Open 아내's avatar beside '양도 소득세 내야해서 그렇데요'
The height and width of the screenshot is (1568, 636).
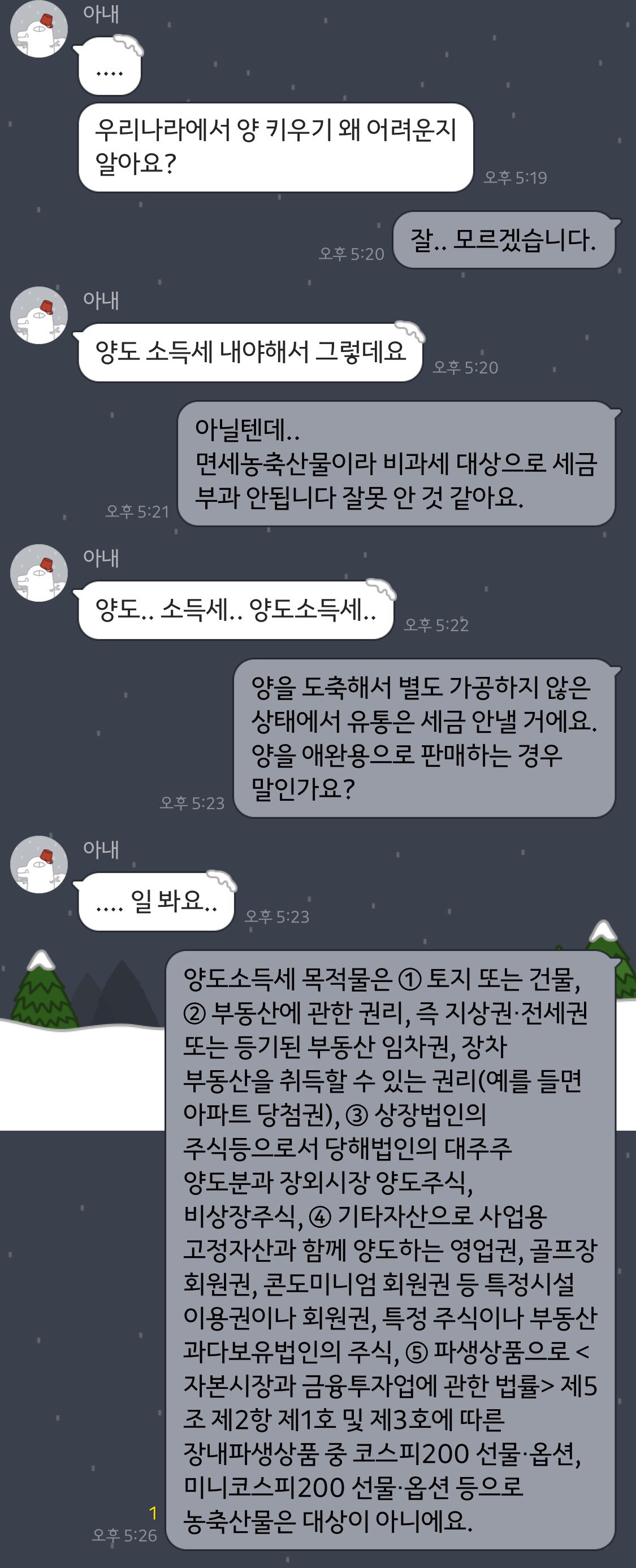(x=39, y=315)
